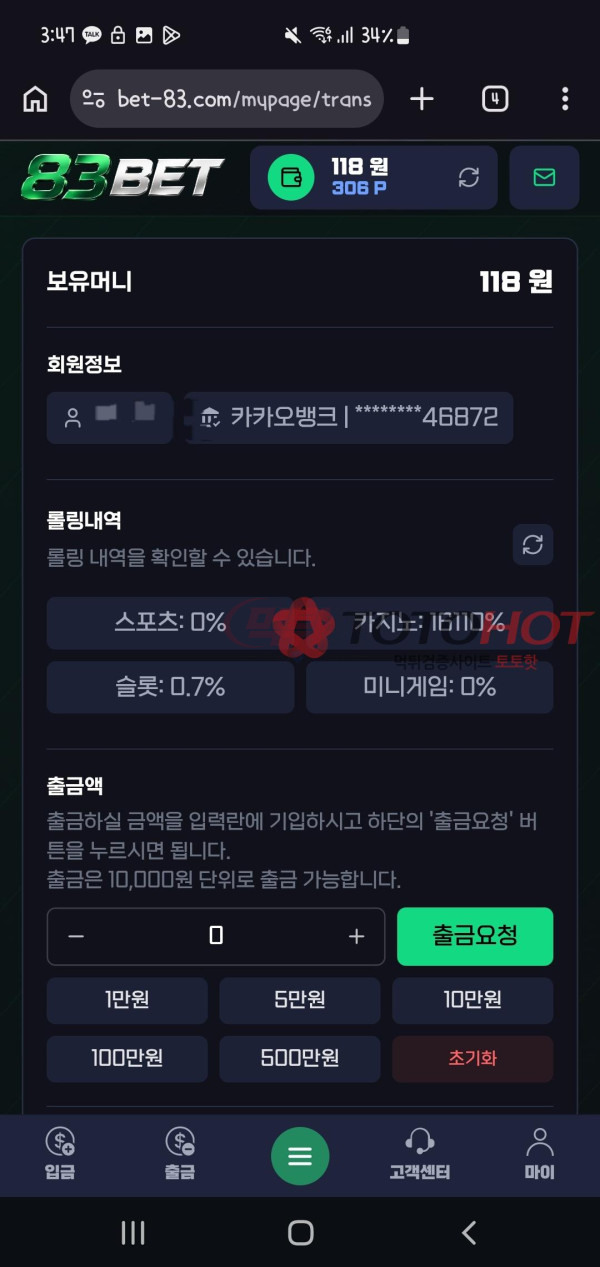The image size is (600, 1267).
Task: Open the tab switcher showing 4 tabs
Action: click(x=495, y=99)
